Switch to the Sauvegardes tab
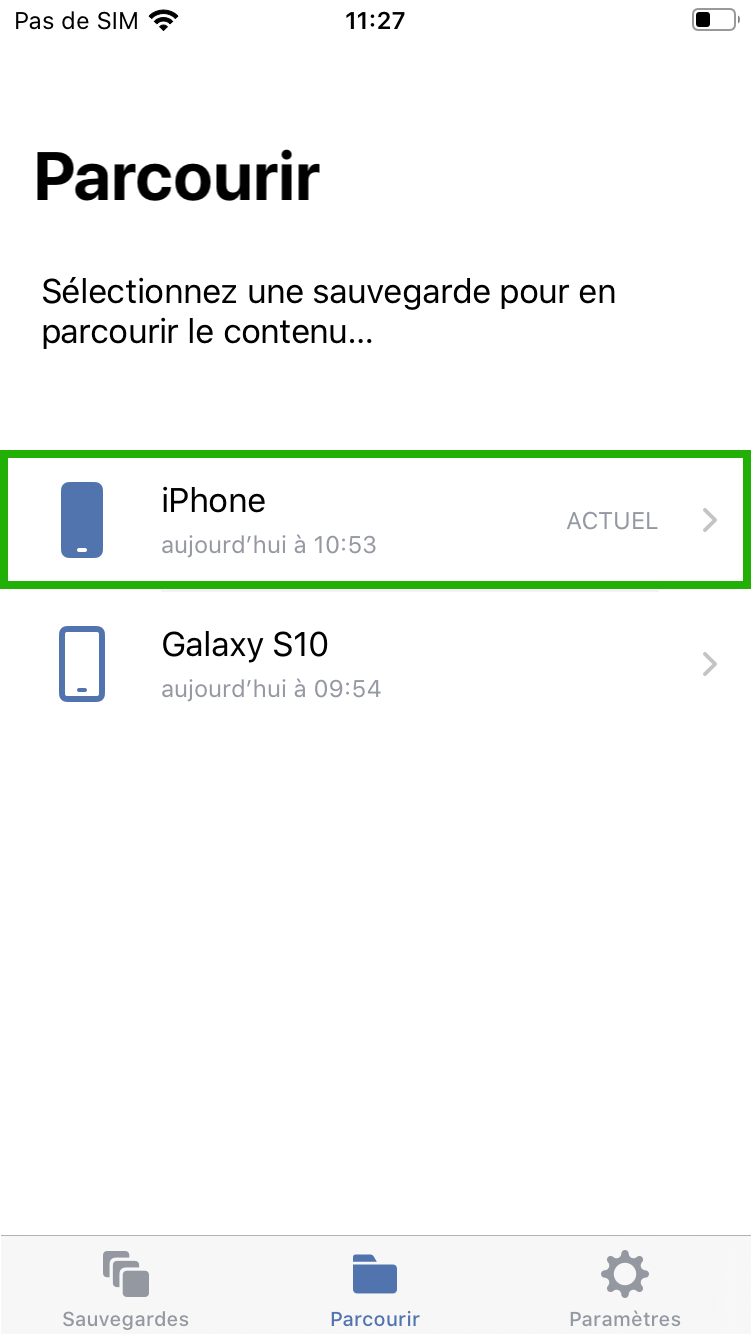The image size is (751, 1334). coord(125,1289)
